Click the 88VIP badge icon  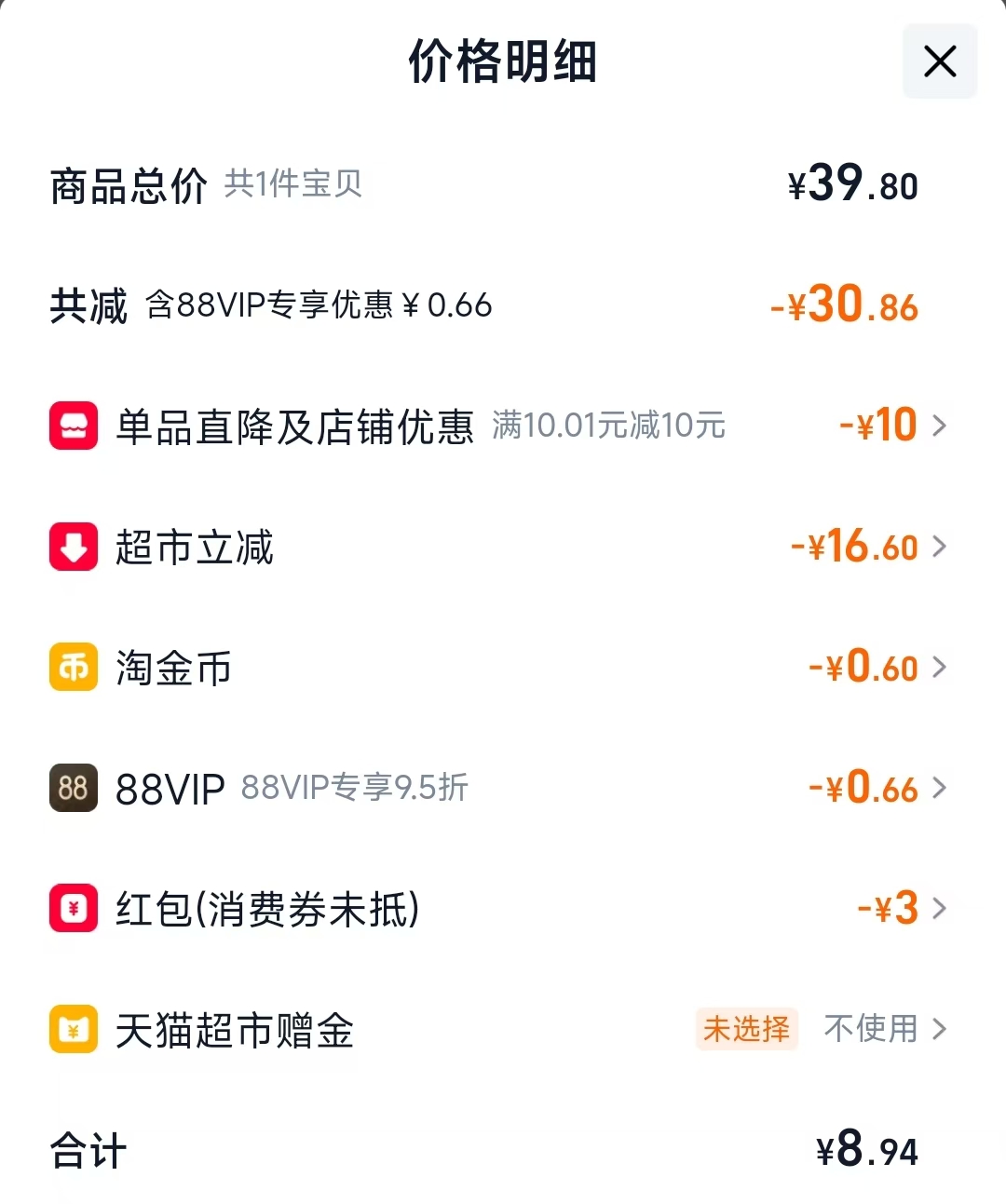(73, 788)
